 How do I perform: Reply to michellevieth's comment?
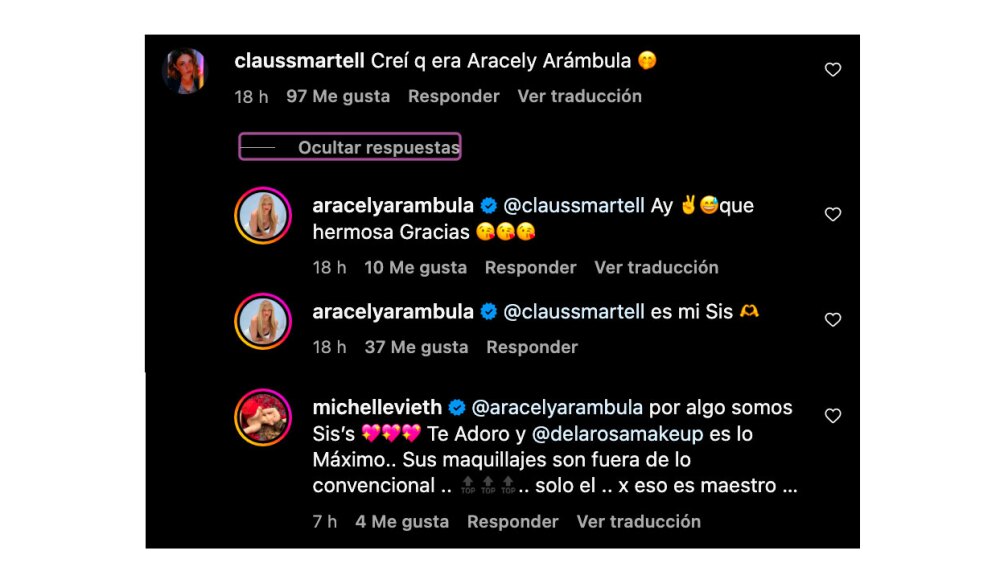(513, 521)
